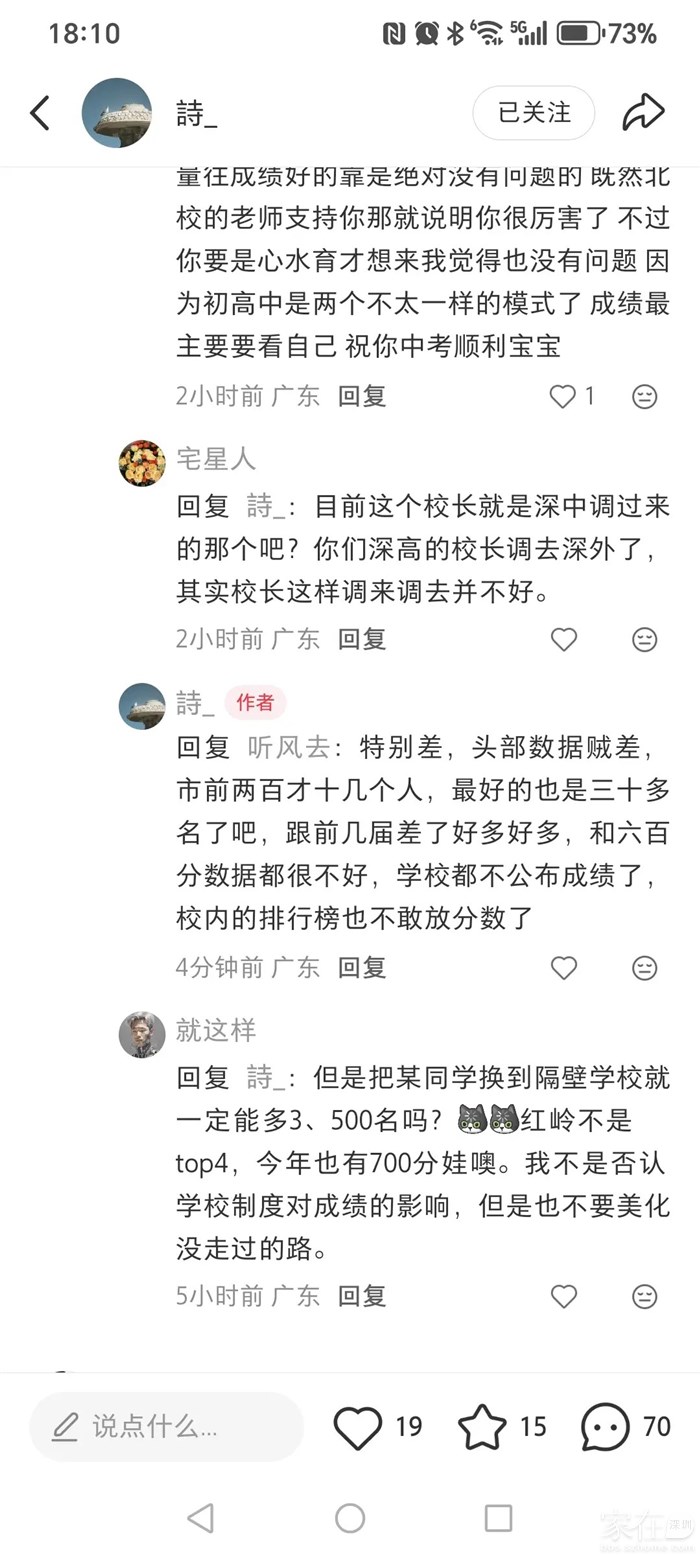Like the comment with 1 like
Image resolution: width=700 pixels, height=1555 pixels.
point(572,396)
